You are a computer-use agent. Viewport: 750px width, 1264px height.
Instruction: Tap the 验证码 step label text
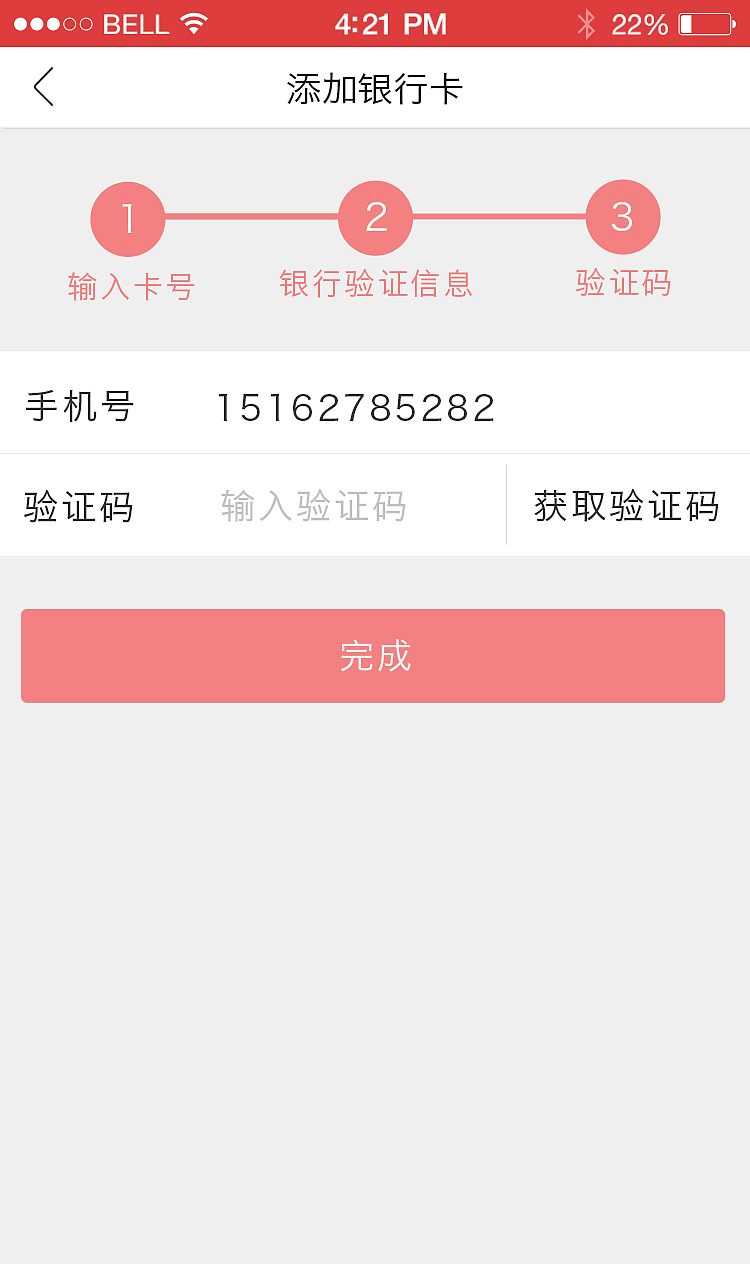(622, 284)
